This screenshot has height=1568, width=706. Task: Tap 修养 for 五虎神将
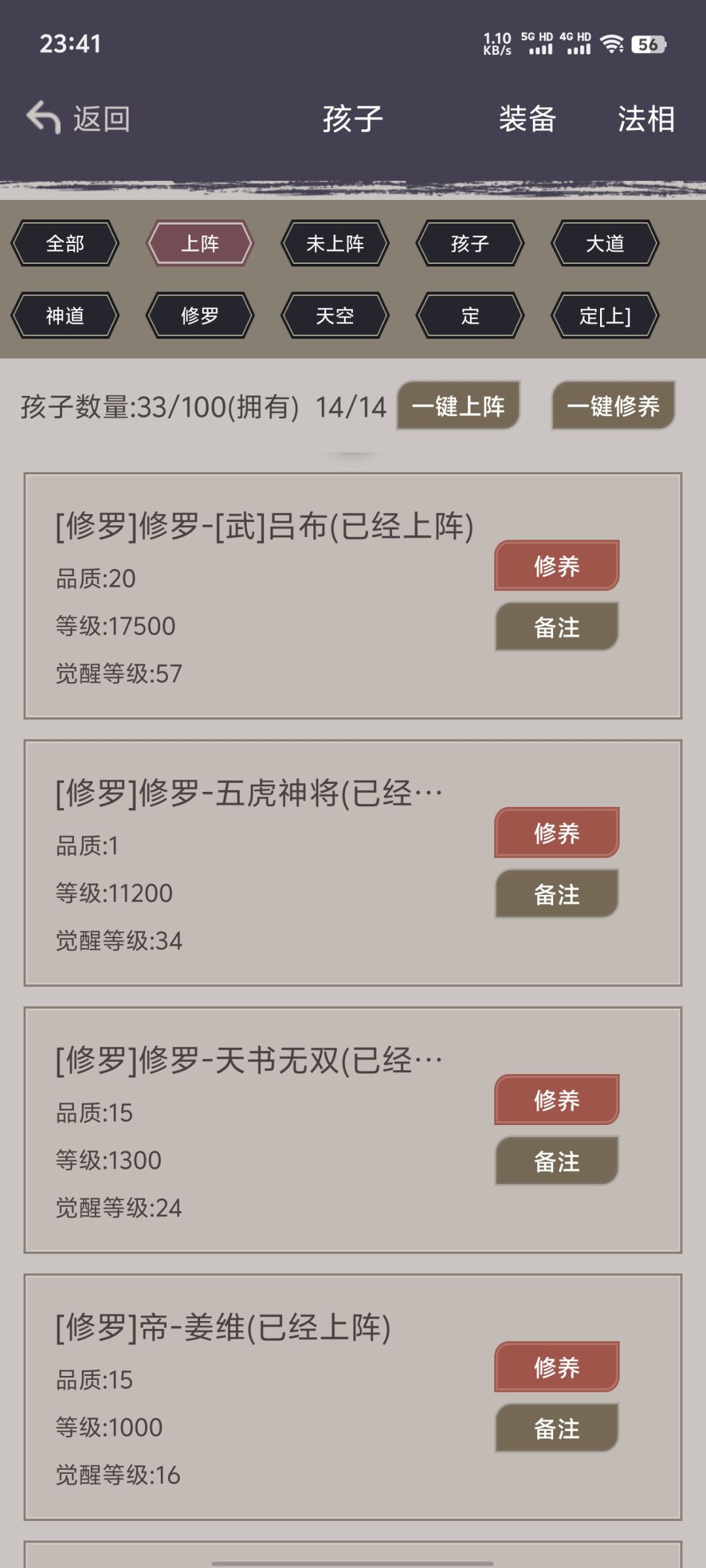pos(557,833)
